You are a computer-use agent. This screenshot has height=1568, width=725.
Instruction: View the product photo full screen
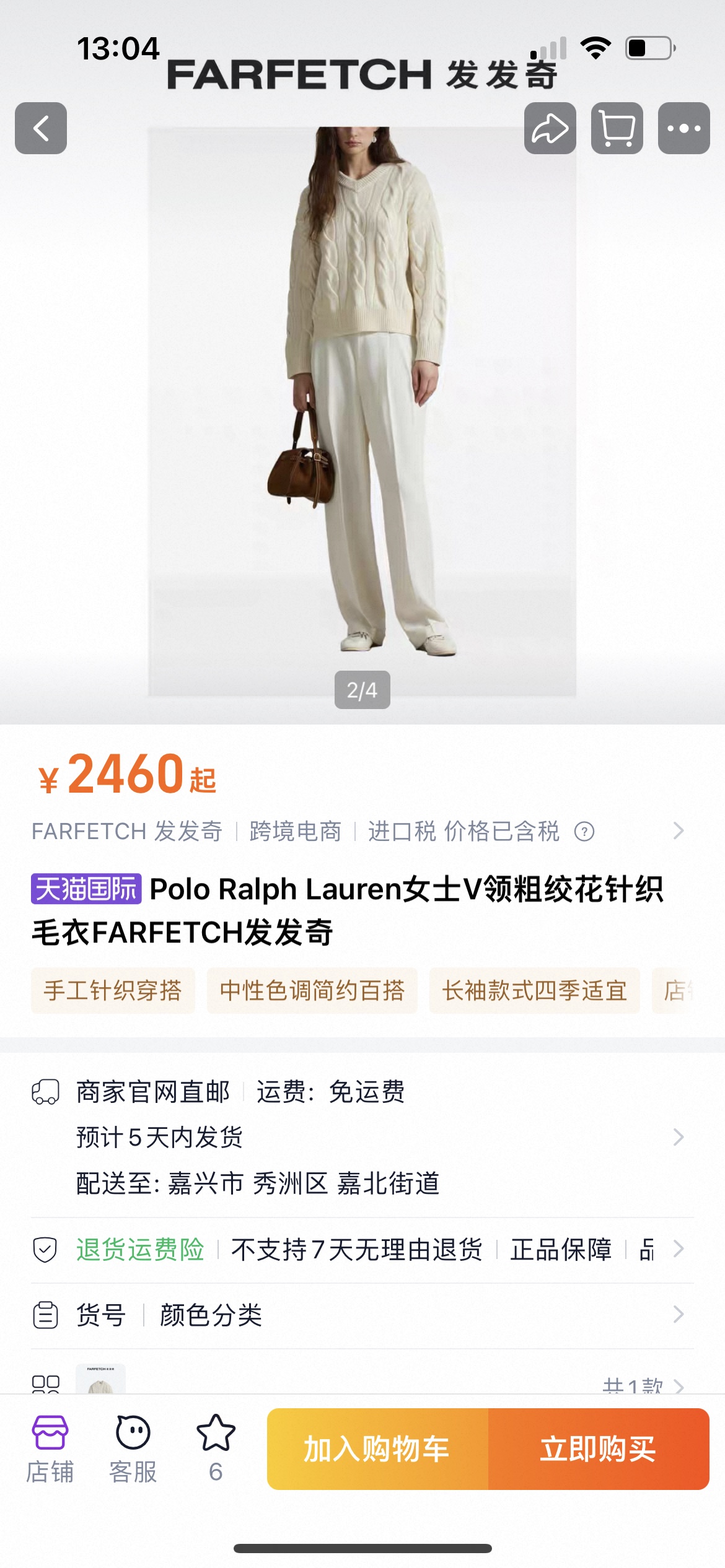[362, 409]
